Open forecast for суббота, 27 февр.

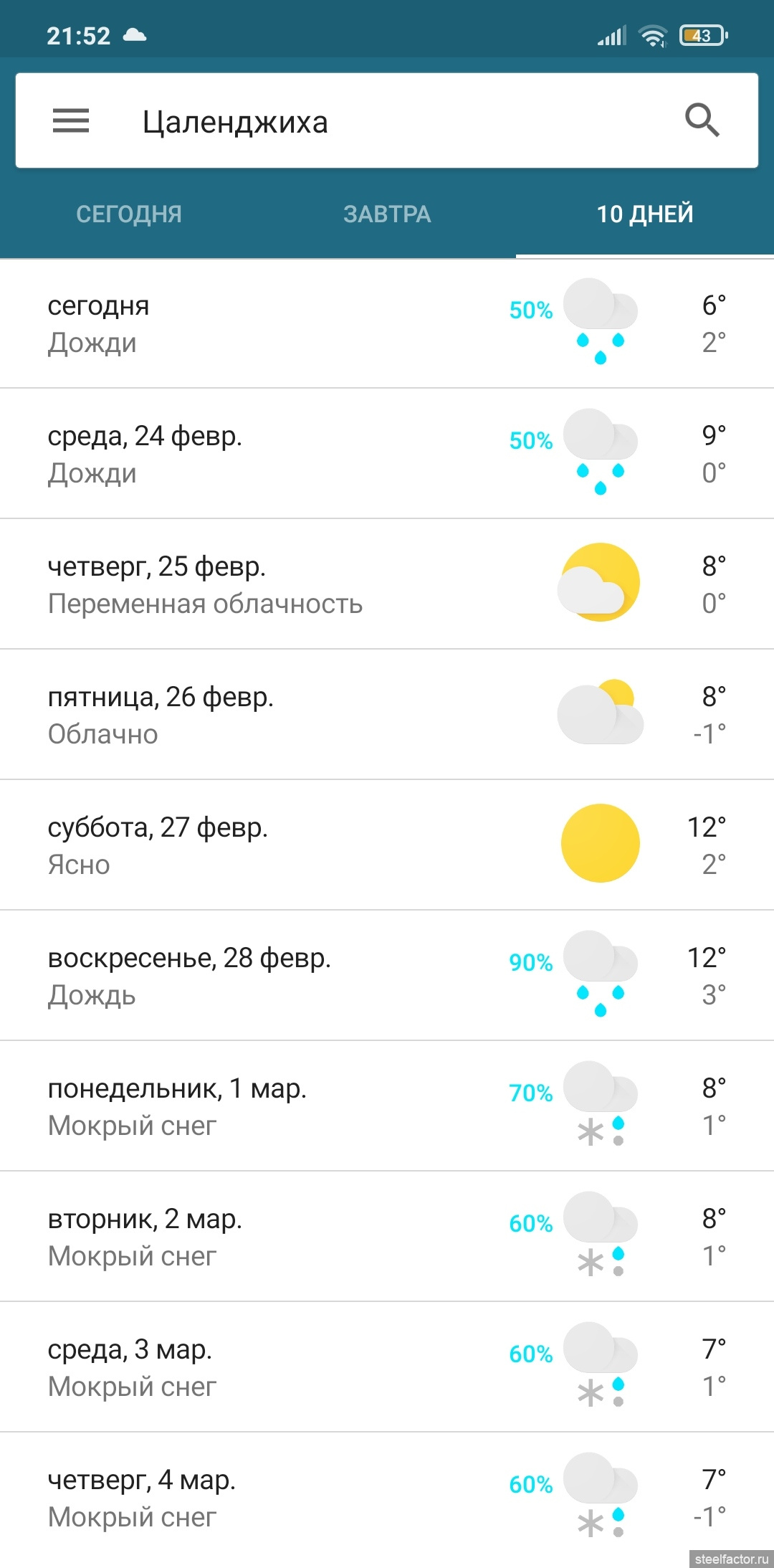point(387,845)
